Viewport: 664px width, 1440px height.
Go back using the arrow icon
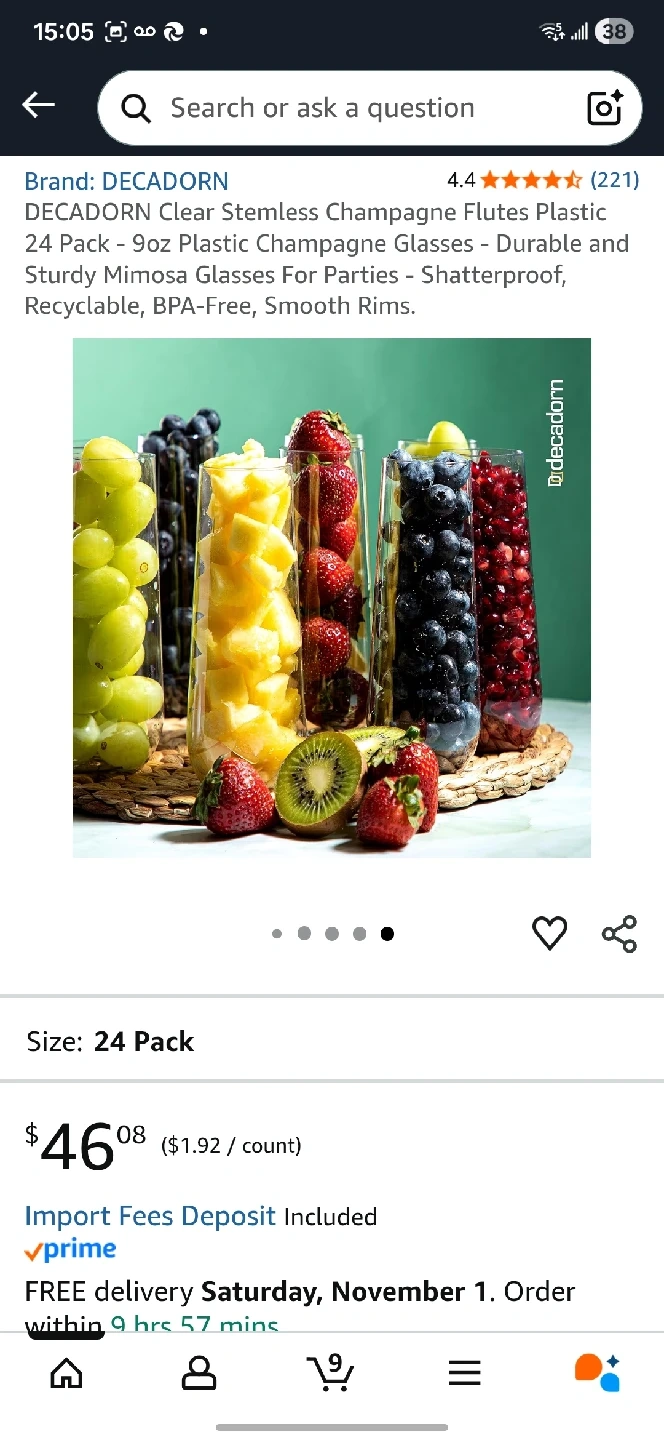pyautogui.click(x=39, y=105)
